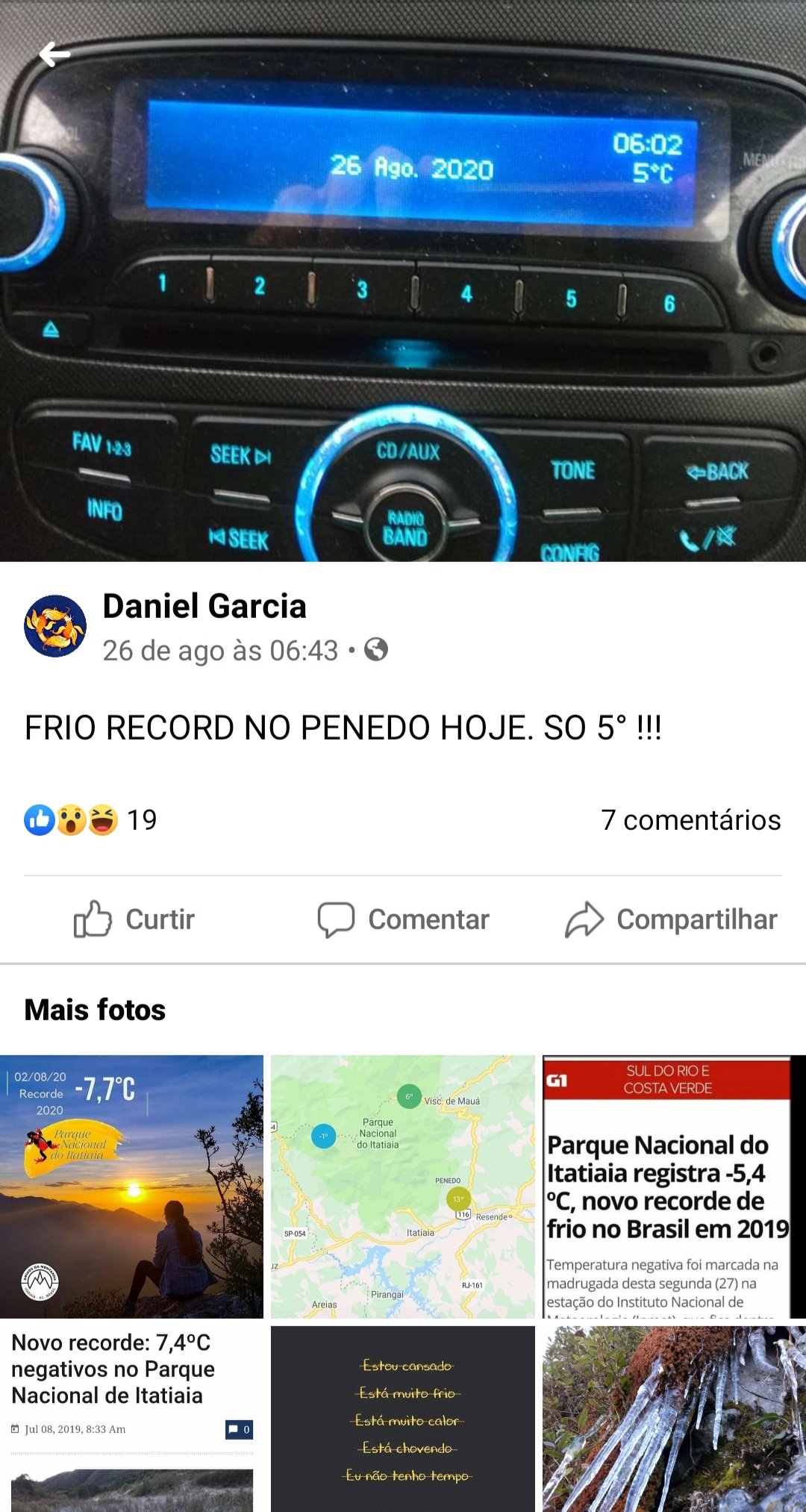View the 19 reactions list
806x1512 pixels.
point(90,819)
